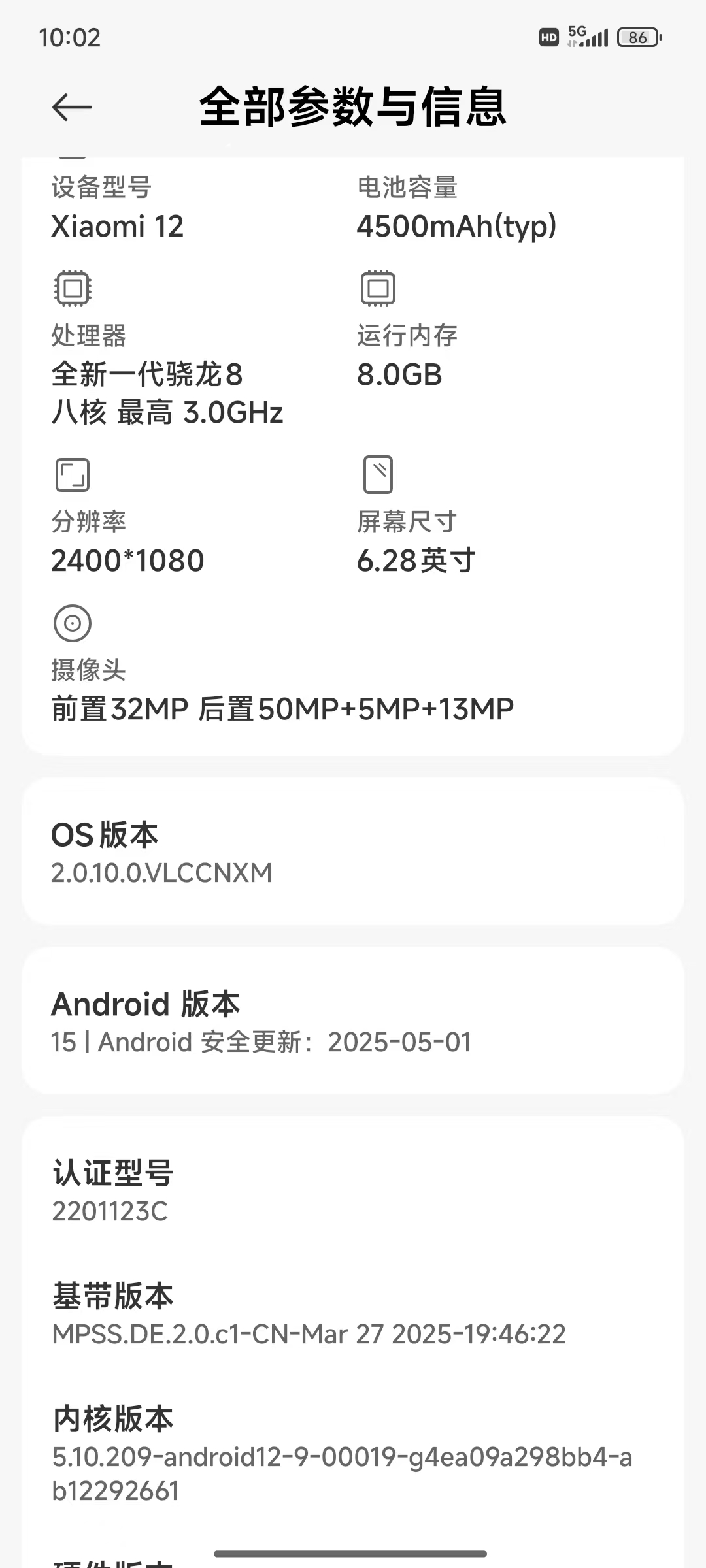Screen dimensions: 706x1568
Task: Tap the Android 版本 row
Action: pyautogui.click(x=353, y=1021)
